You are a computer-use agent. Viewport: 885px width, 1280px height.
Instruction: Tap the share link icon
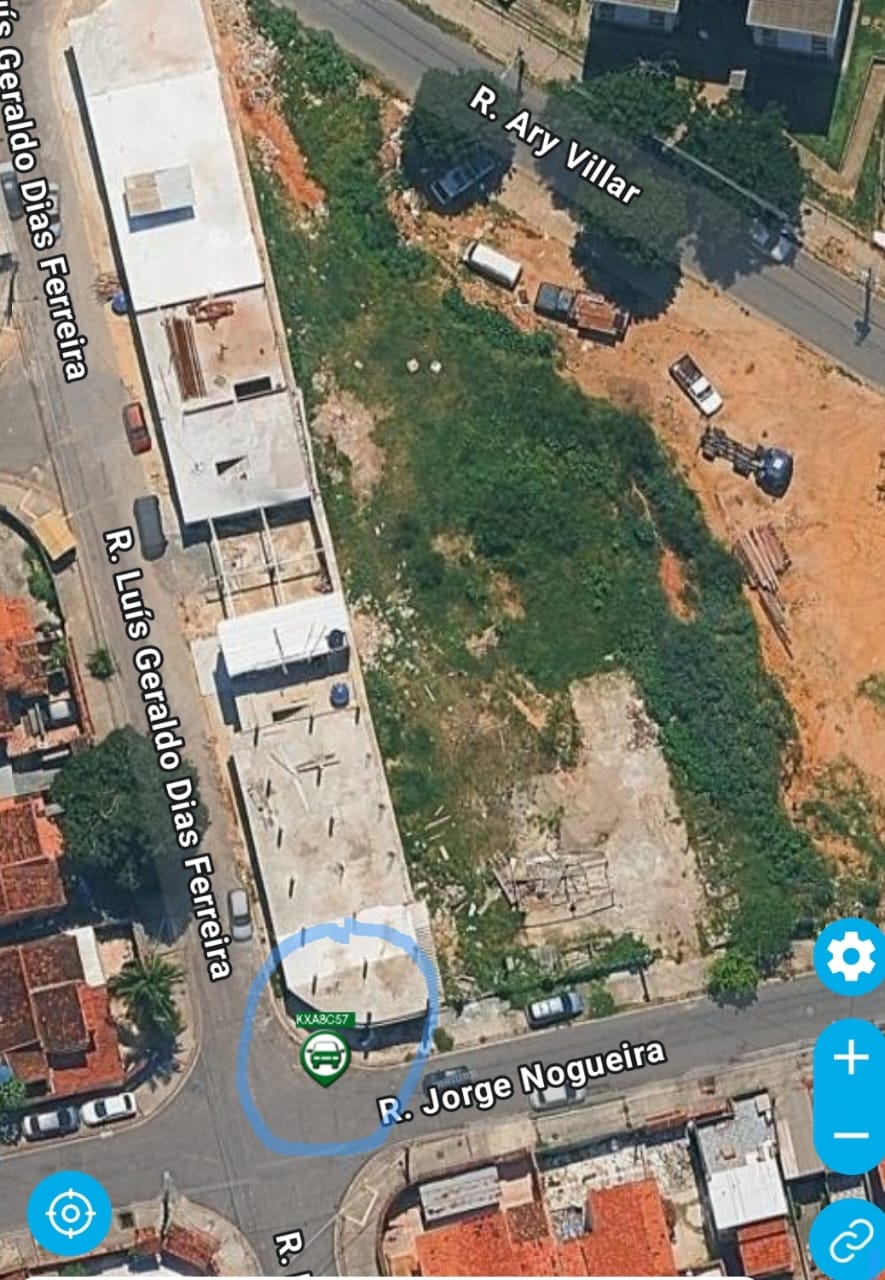[850, 1240]
